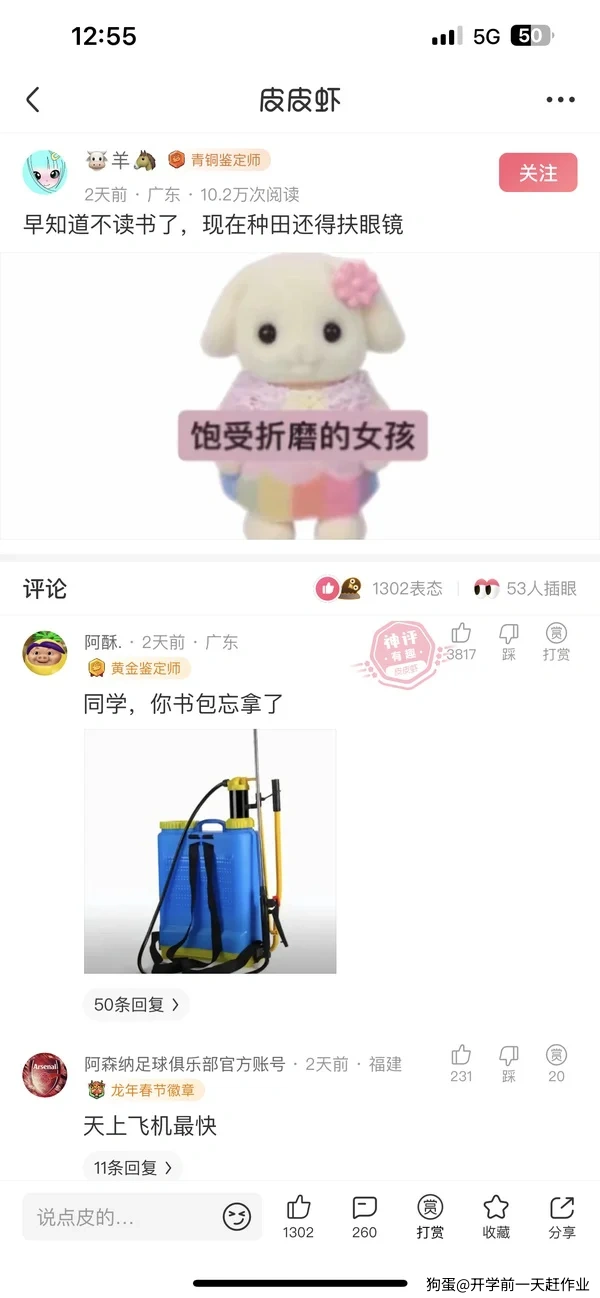Downvote 阿酥's comment with 踩
This screenshot has width=600, height=1298.
pos(509,641)
